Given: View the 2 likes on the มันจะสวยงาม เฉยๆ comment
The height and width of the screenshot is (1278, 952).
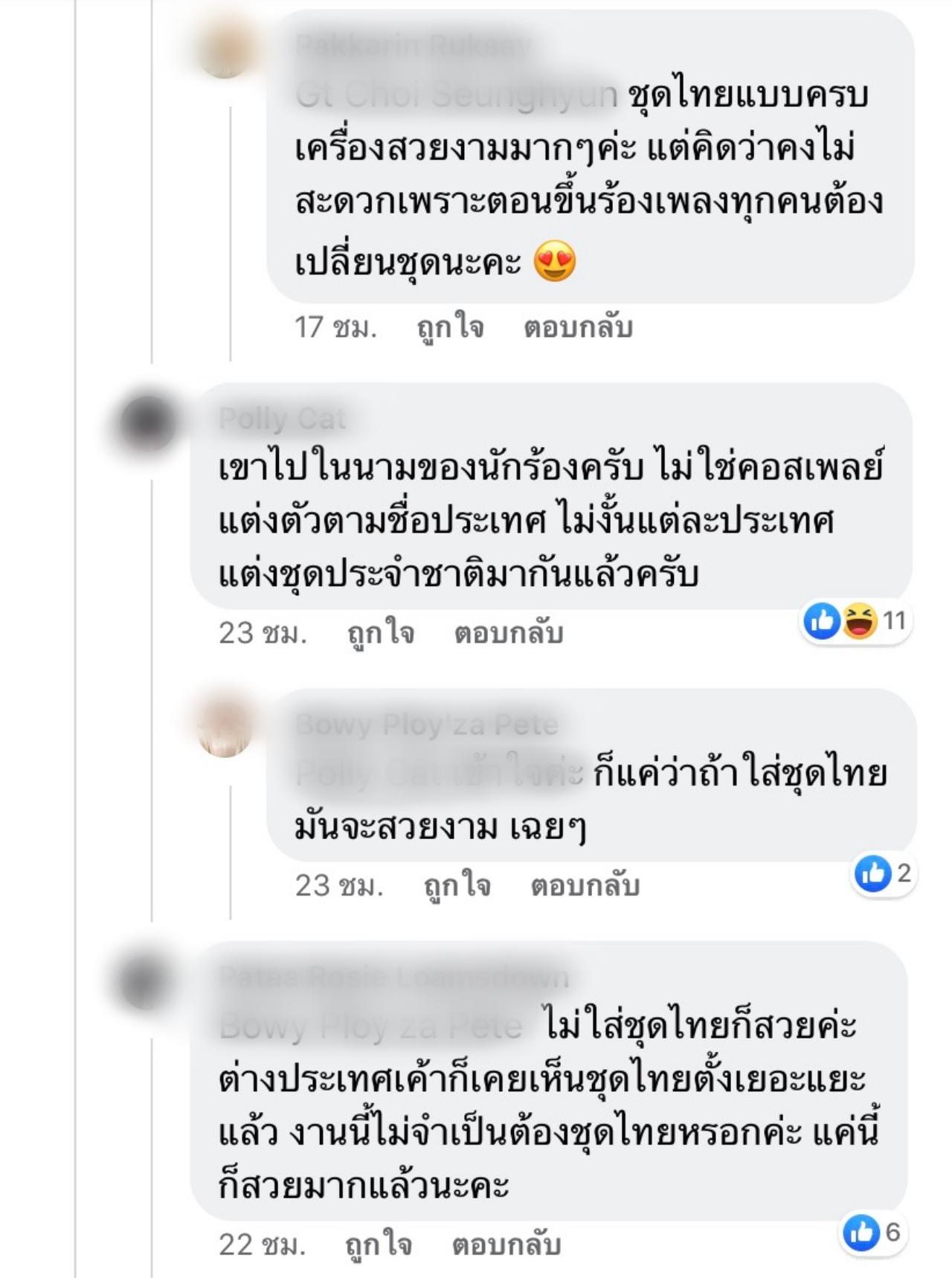Looking at the screenshot, I should tap(883, 873).
